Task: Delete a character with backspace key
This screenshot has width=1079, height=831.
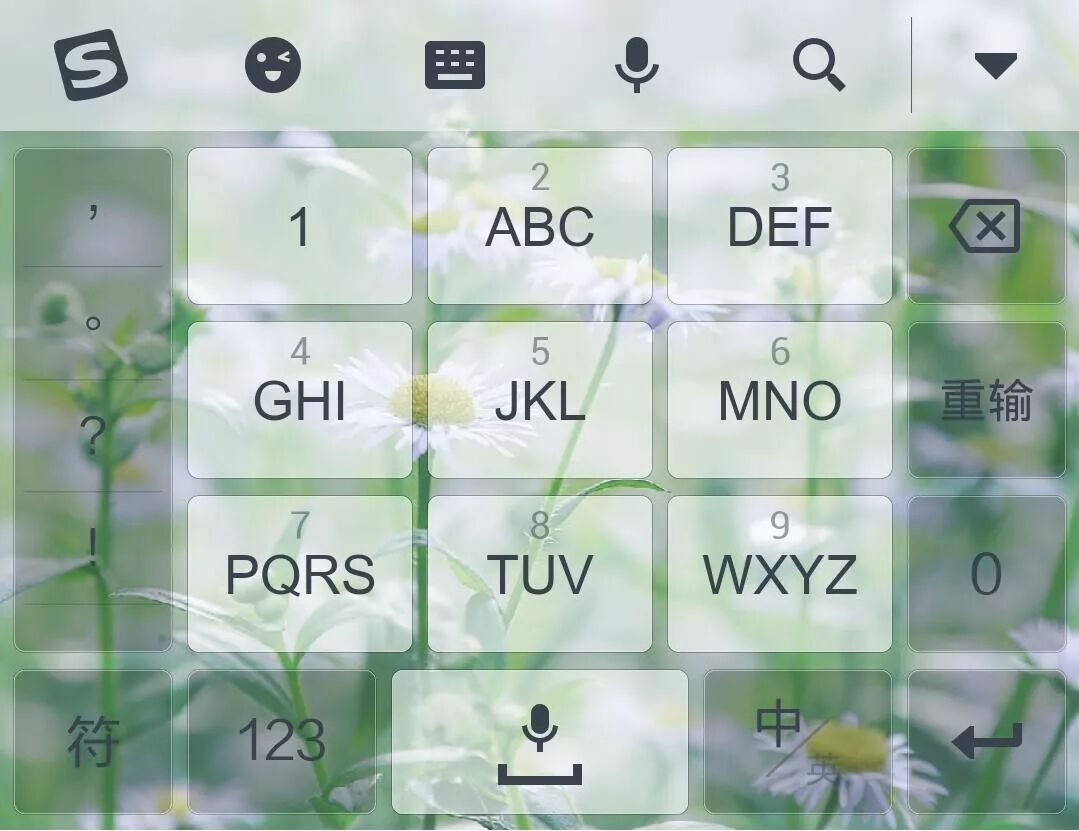Action: pyautogui.click(x=986, y=226)
